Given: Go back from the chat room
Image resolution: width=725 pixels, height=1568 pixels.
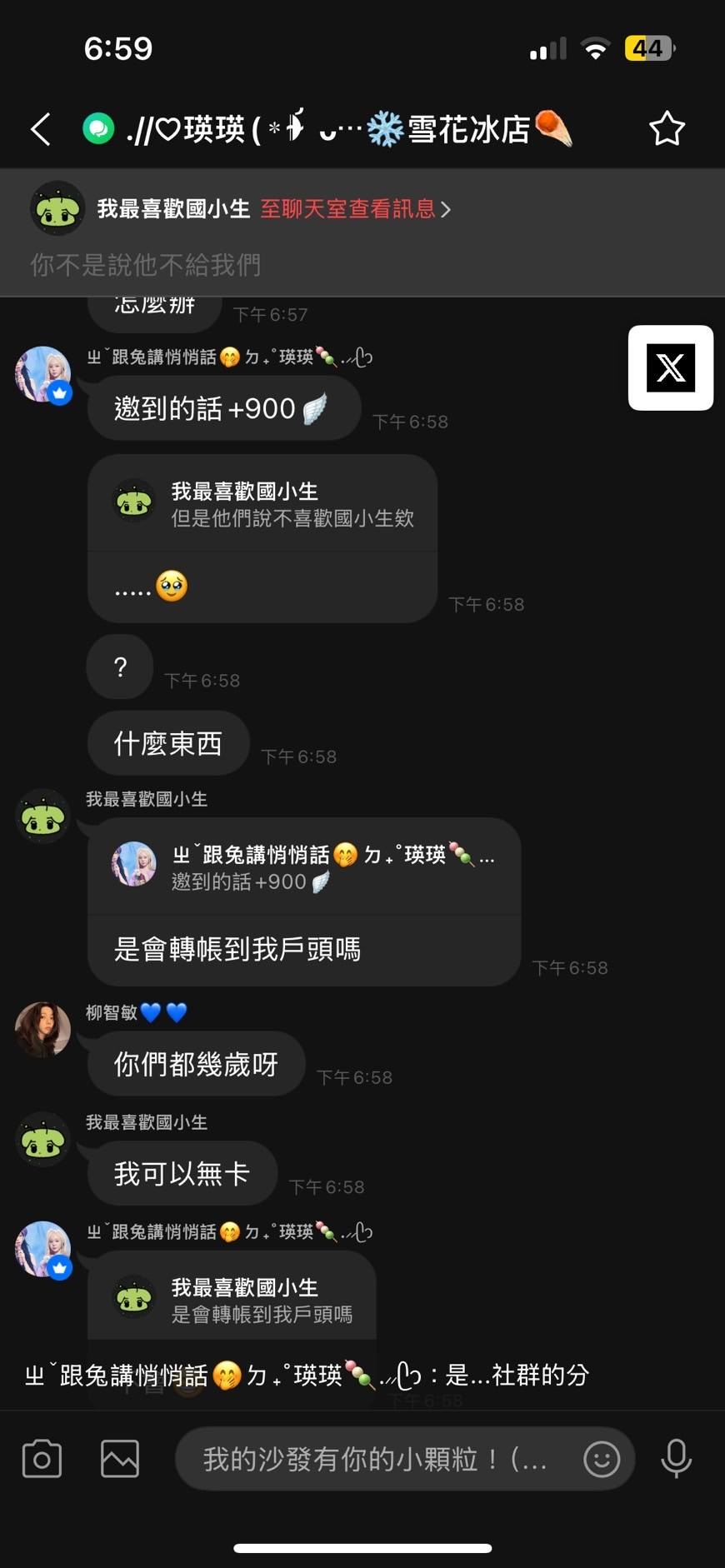Looking at the screenshot, I should click(x=41, y=129).
